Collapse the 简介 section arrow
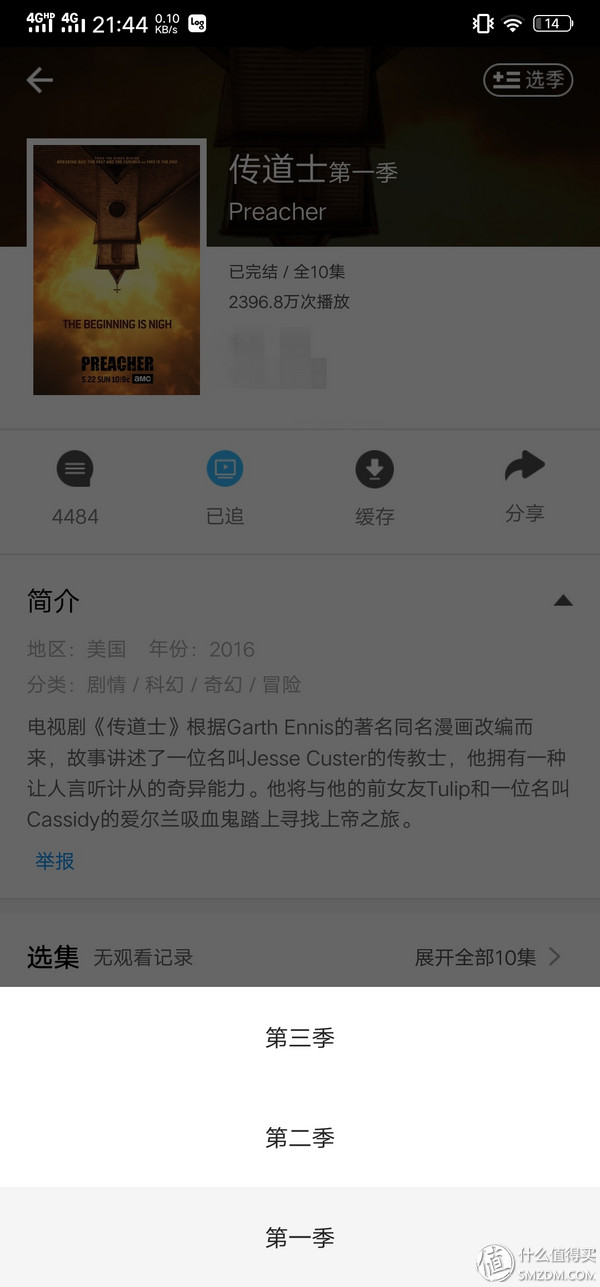600x1287 pixels. 563,601
